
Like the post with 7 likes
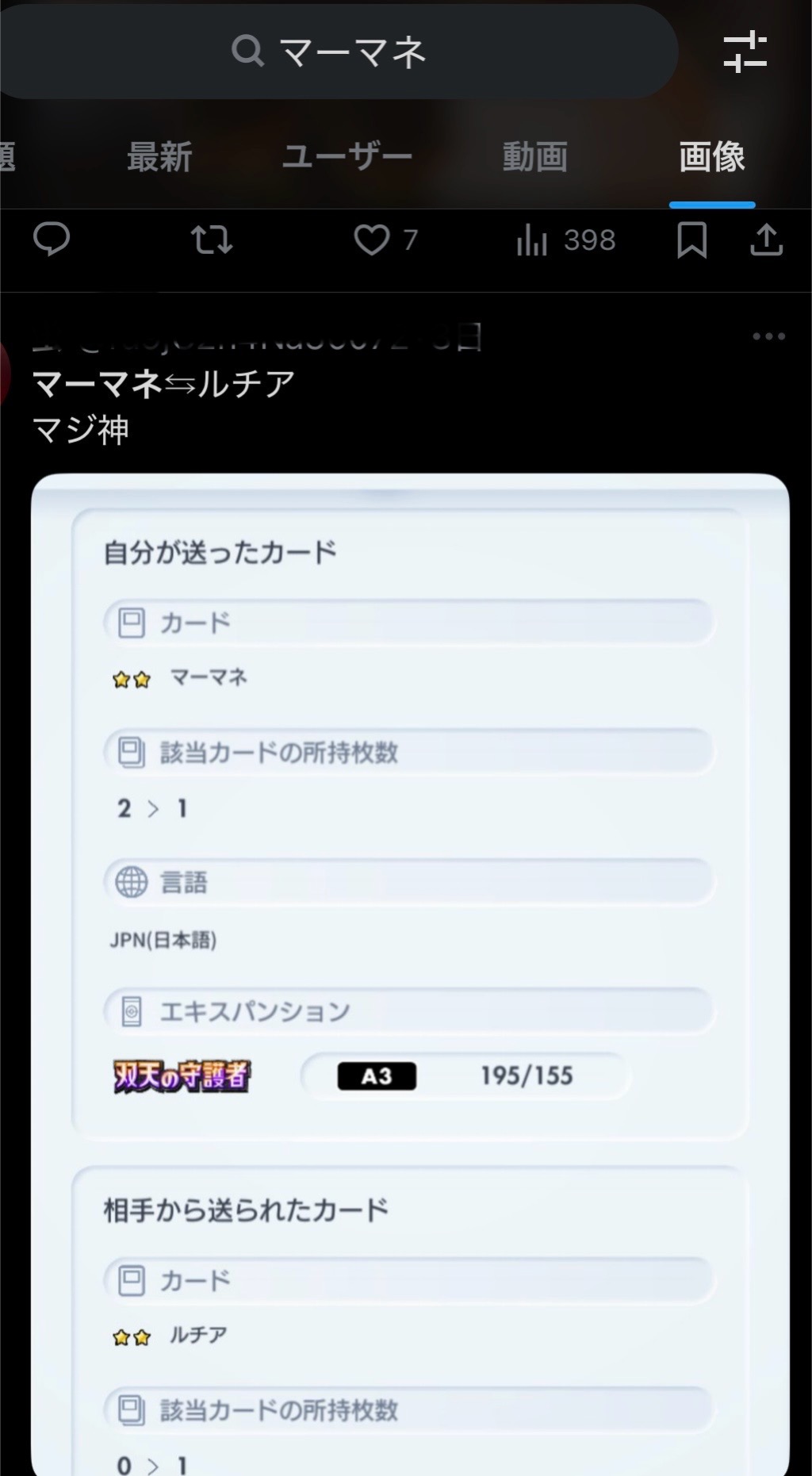[373, 240]
